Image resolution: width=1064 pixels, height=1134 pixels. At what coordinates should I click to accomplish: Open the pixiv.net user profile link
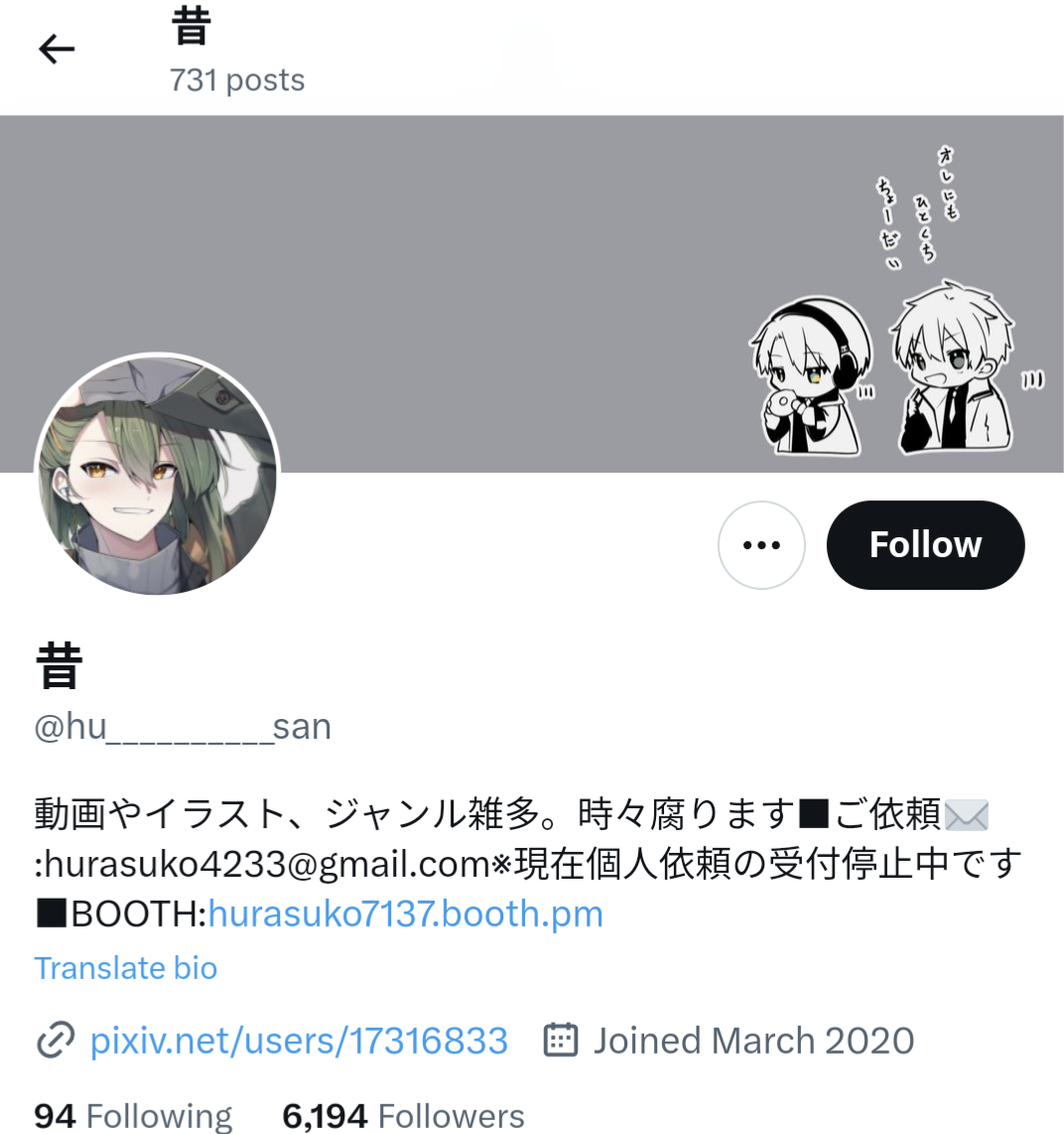pos(298,1041)
